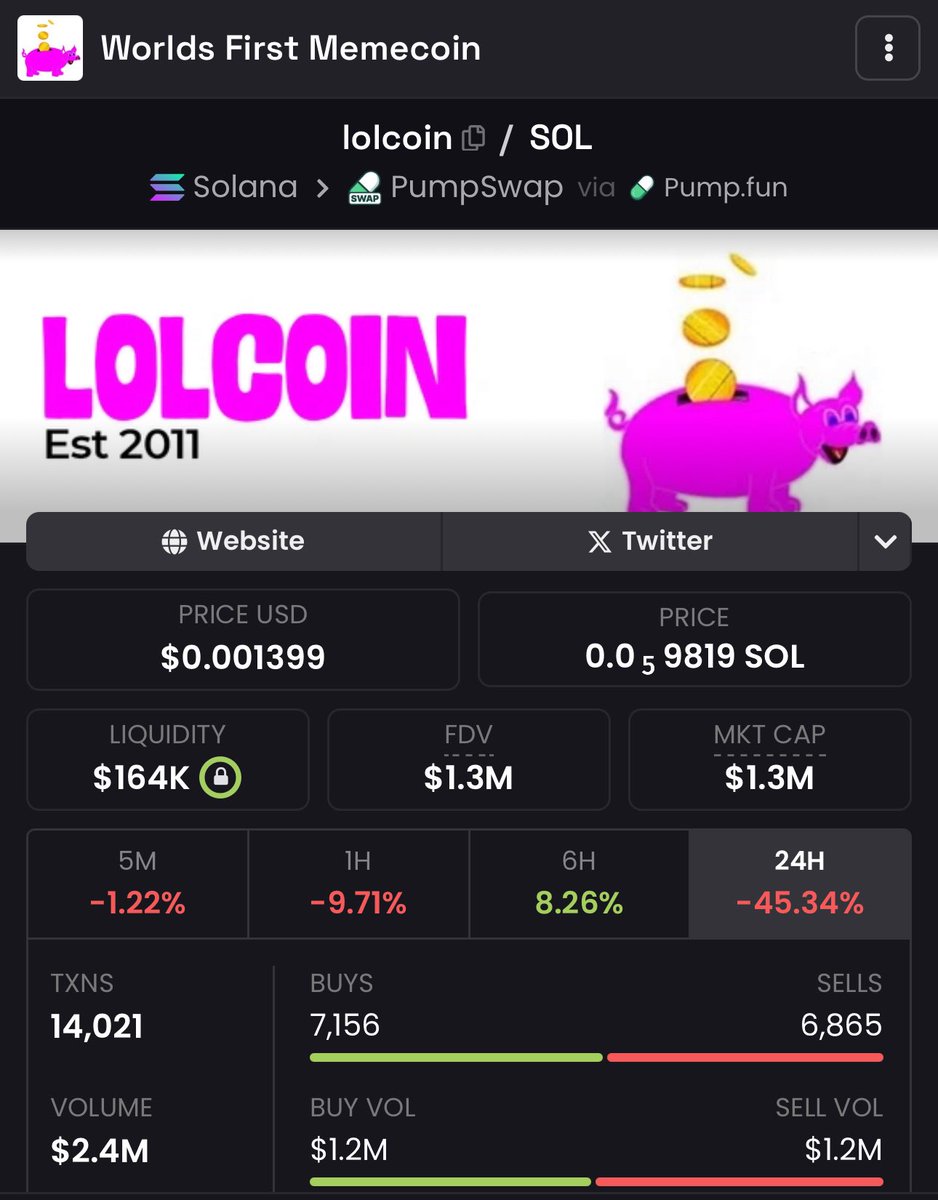Open the Solana chain link
This screenshot has width=938, height=1200.
tap(224, 188)
